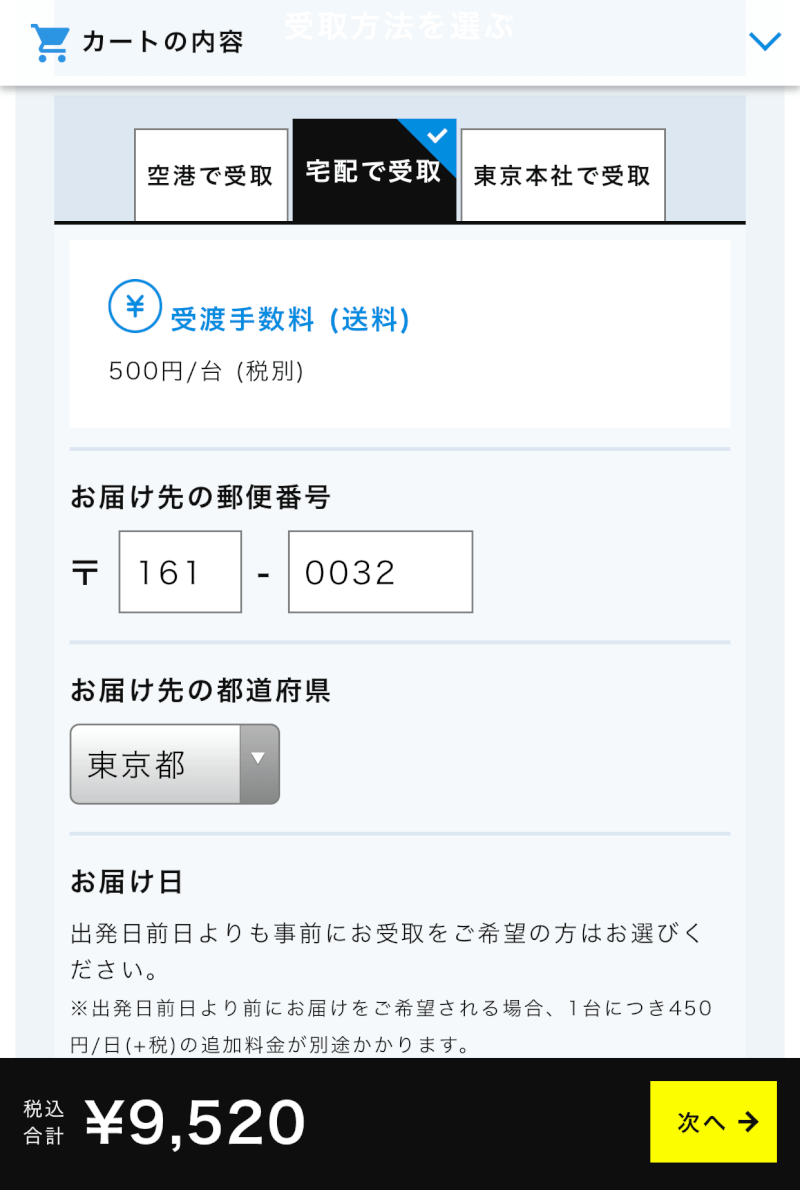The height and width of the screenshot is (1190, 800).
Task: Open the 都道府県 prefecture dropdown
Action: [175, 764]
